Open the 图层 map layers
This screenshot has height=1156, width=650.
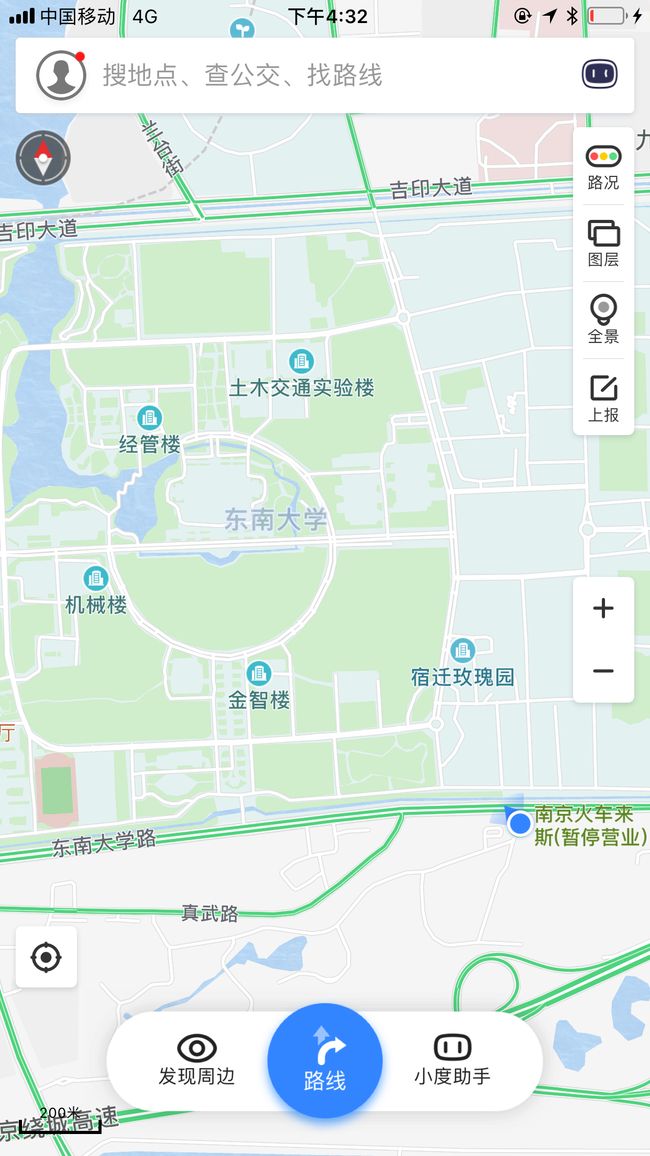click(604, 244)
